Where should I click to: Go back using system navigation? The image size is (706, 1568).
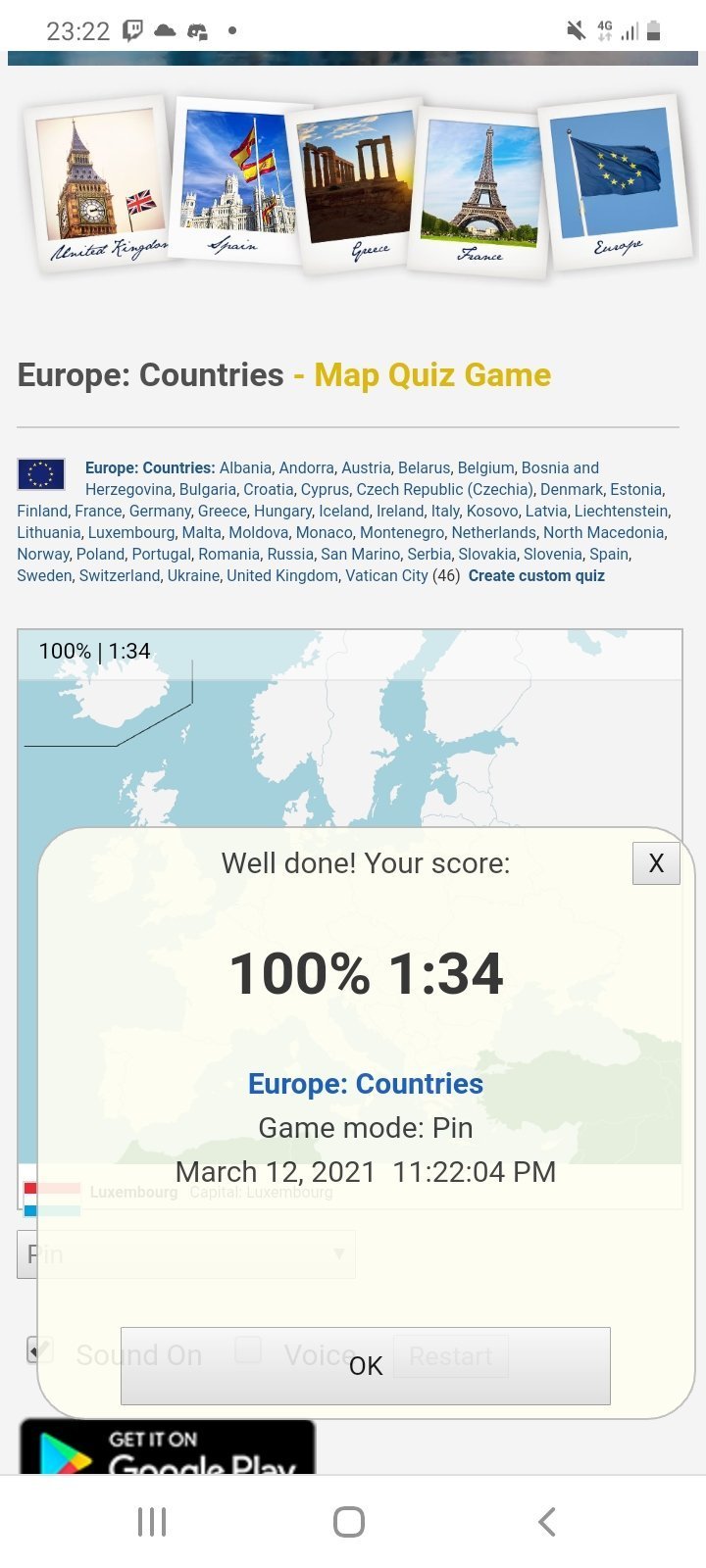click(x=546, y=1522)
